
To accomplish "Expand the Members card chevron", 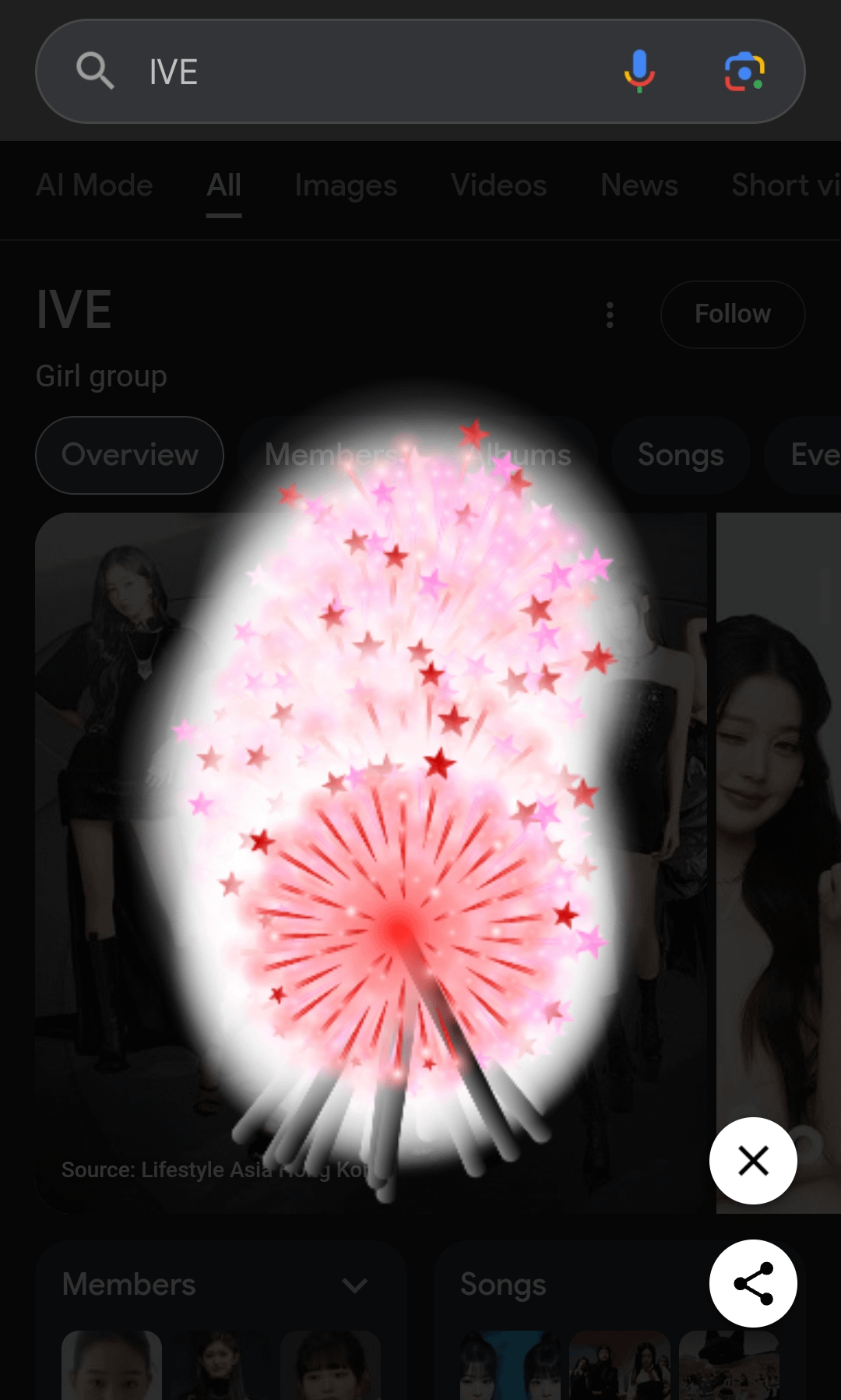I will pos(354,1285).
